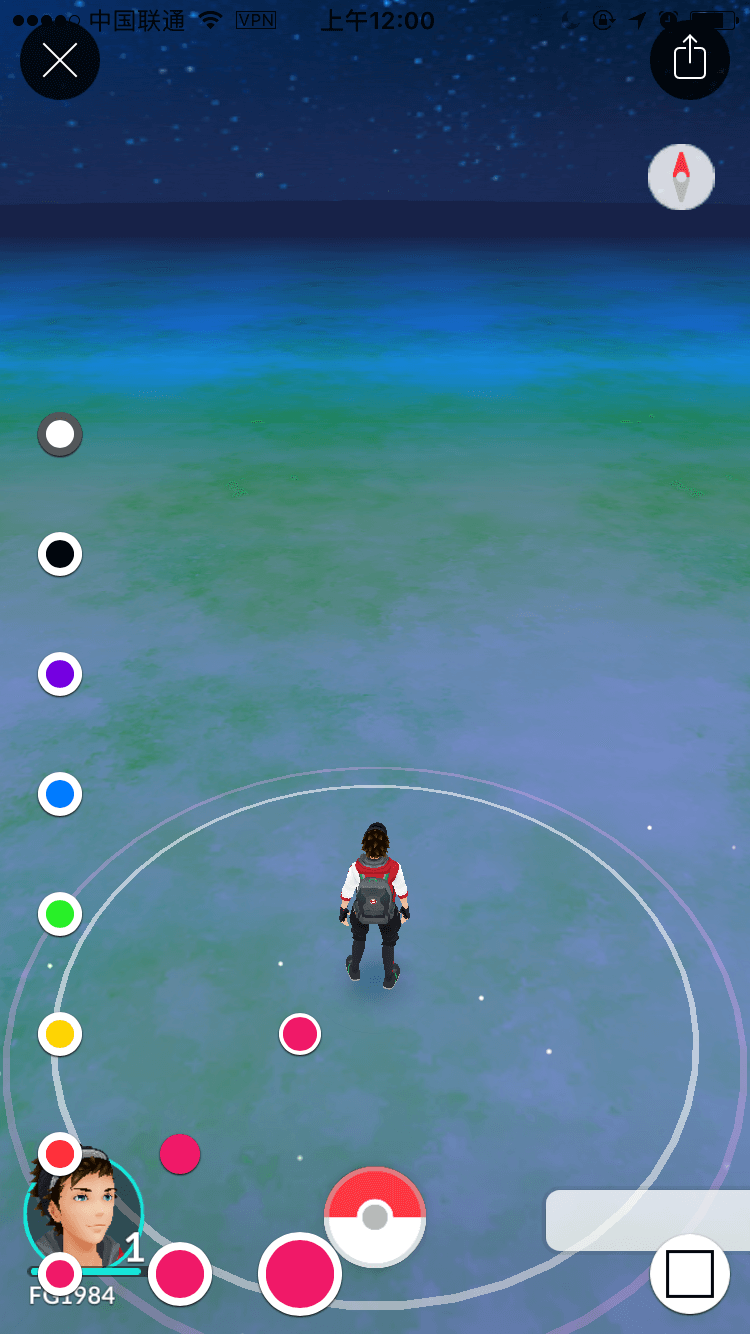750x1334 pixels.
Task: Close the drawing editor
Action: click(x=60, y=60)
